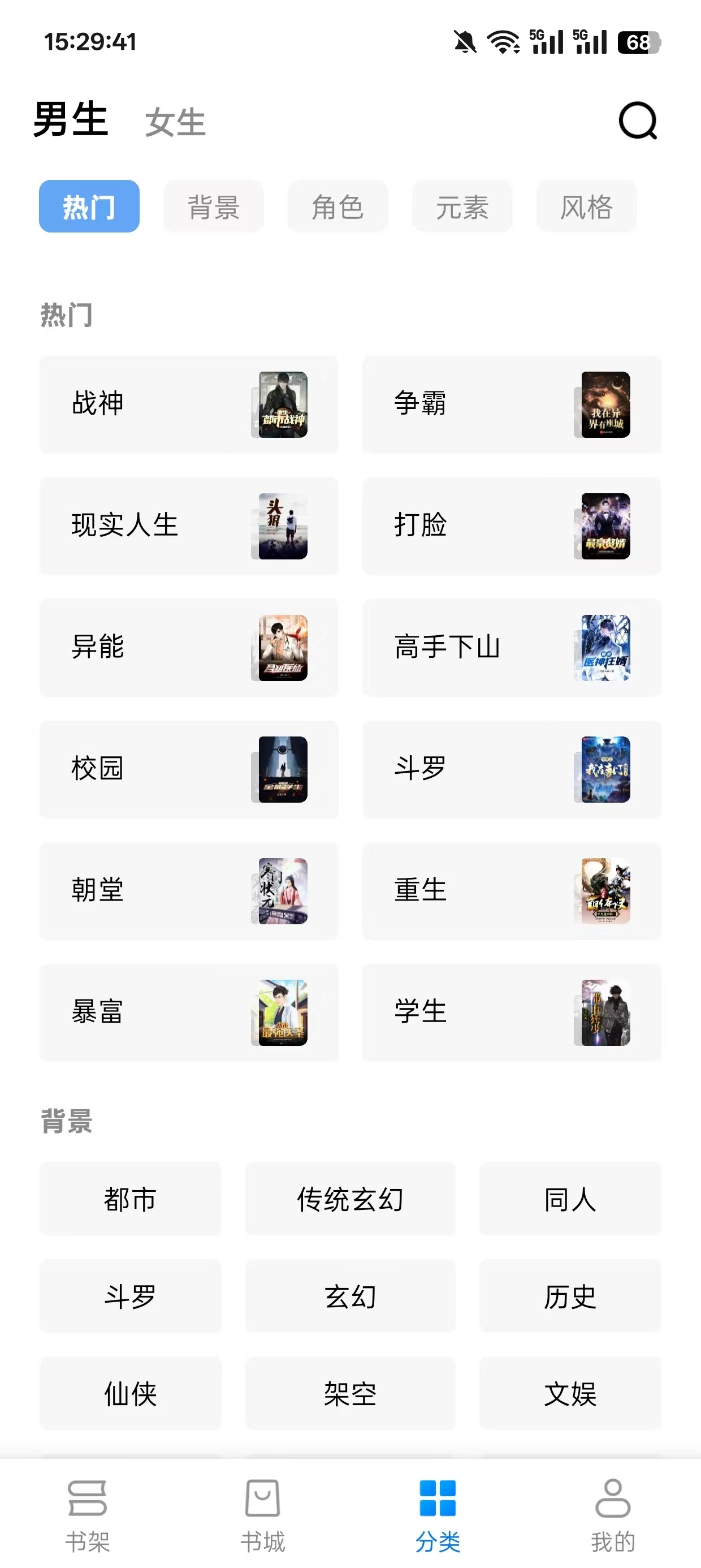Screen dimensions: 701x1568
Task: Select the 背景 filter tab
Action: [213, 207]
